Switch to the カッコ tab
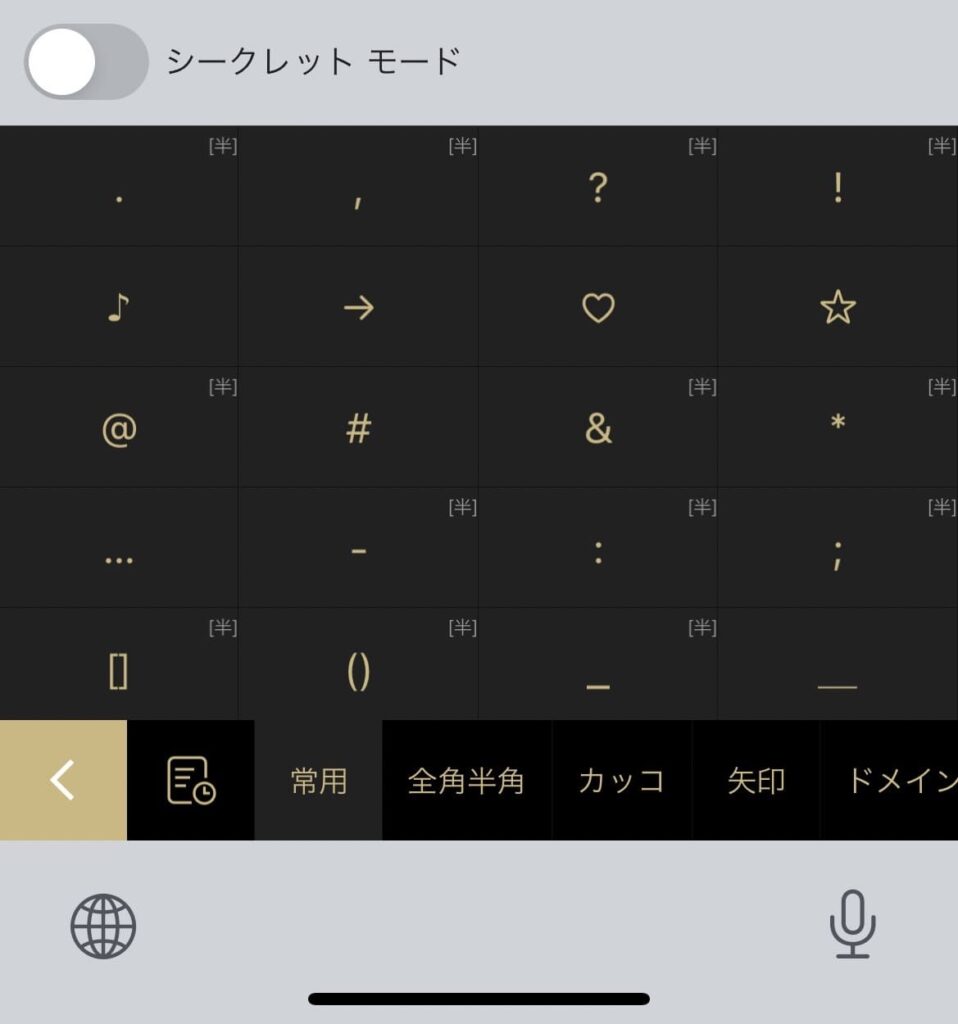Image resolution: width=958 pixels, height=1024 pixels. (x=621, y=780)
